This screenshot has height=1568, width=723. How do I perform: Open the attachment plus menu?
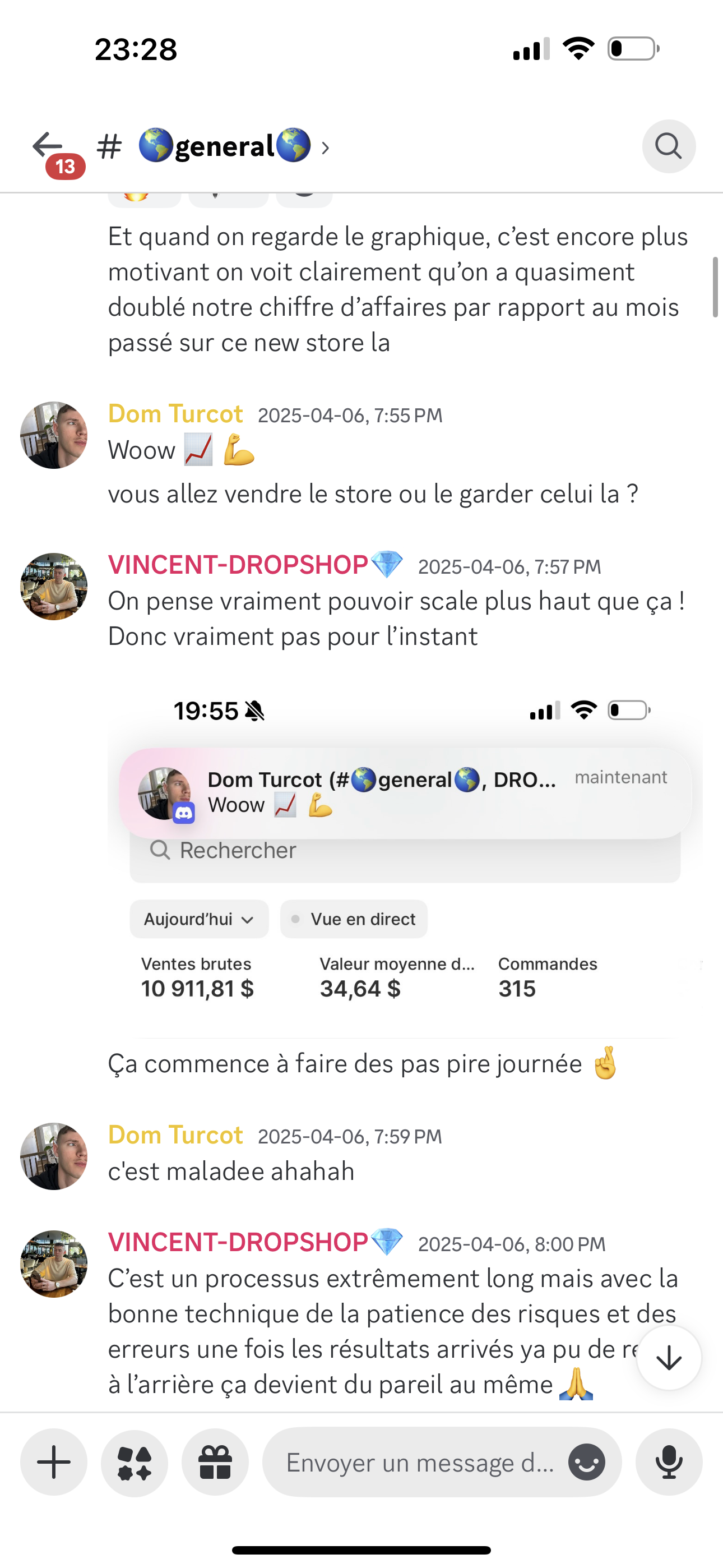pos(54,1462)
